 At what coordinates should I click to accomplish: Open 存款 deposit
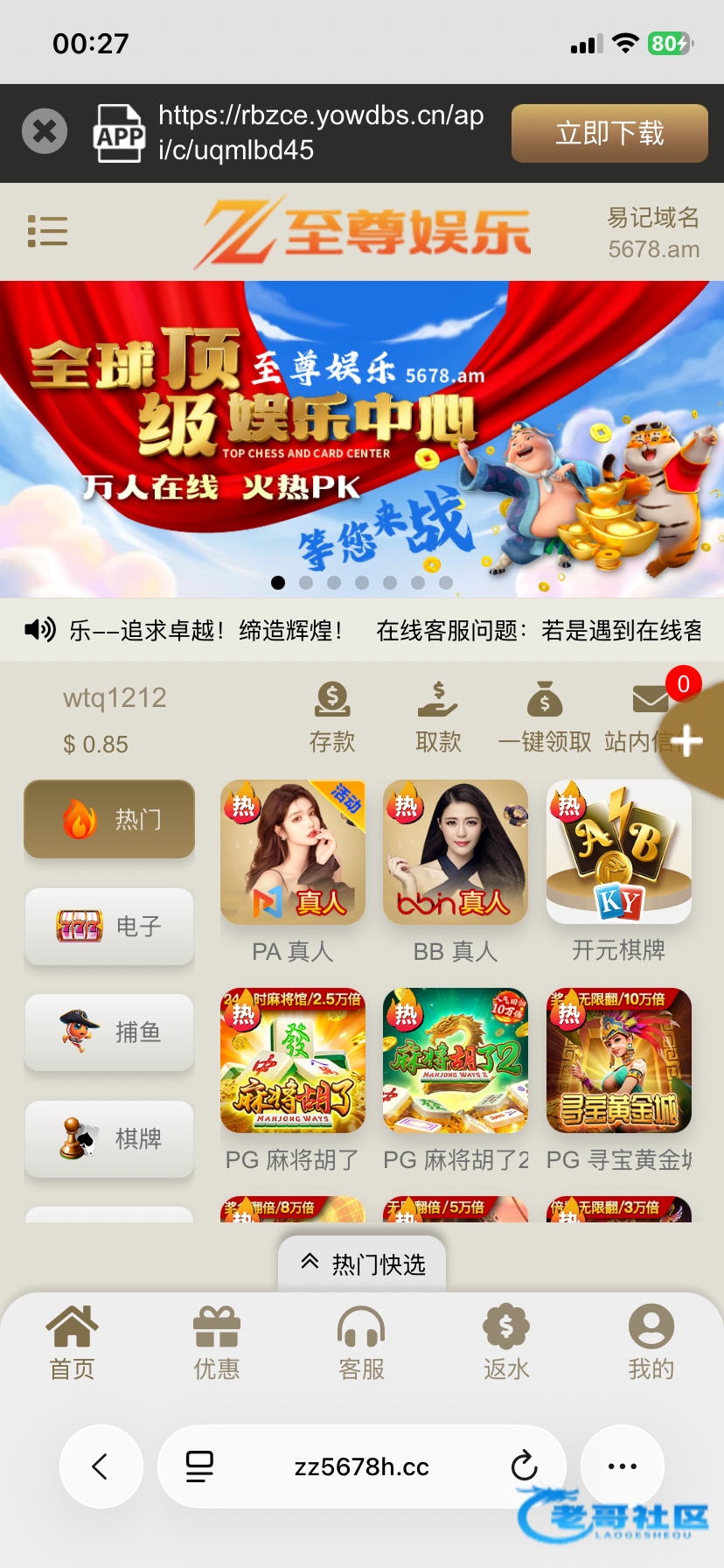(332, 717)
